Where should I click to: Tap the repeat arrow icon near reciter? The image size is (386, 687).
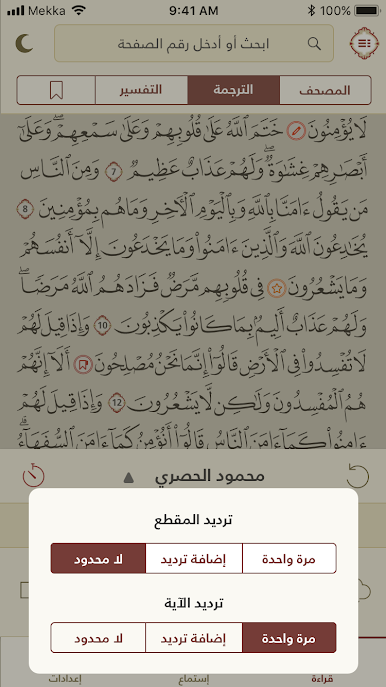click(x=358, y=476)
